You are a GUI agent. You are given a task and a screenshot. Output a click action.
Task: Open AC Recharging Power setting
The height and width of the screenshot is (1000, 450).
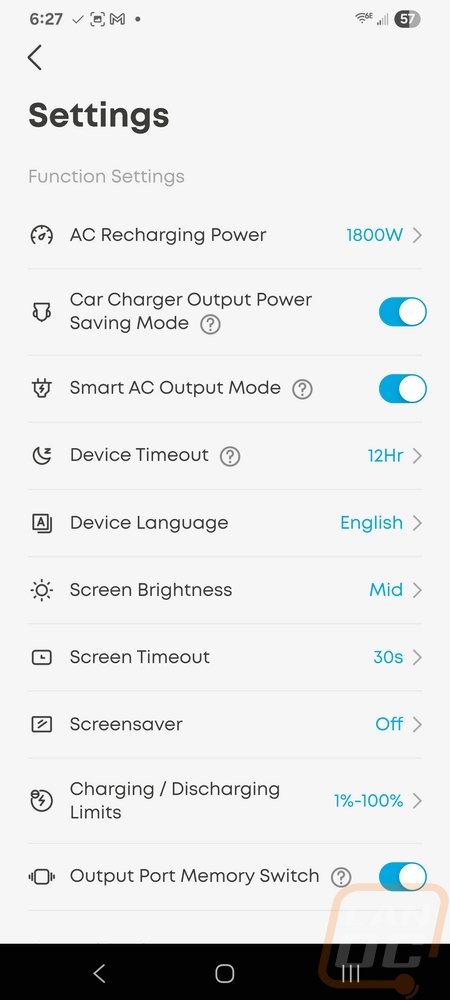(x=225, y=235)
